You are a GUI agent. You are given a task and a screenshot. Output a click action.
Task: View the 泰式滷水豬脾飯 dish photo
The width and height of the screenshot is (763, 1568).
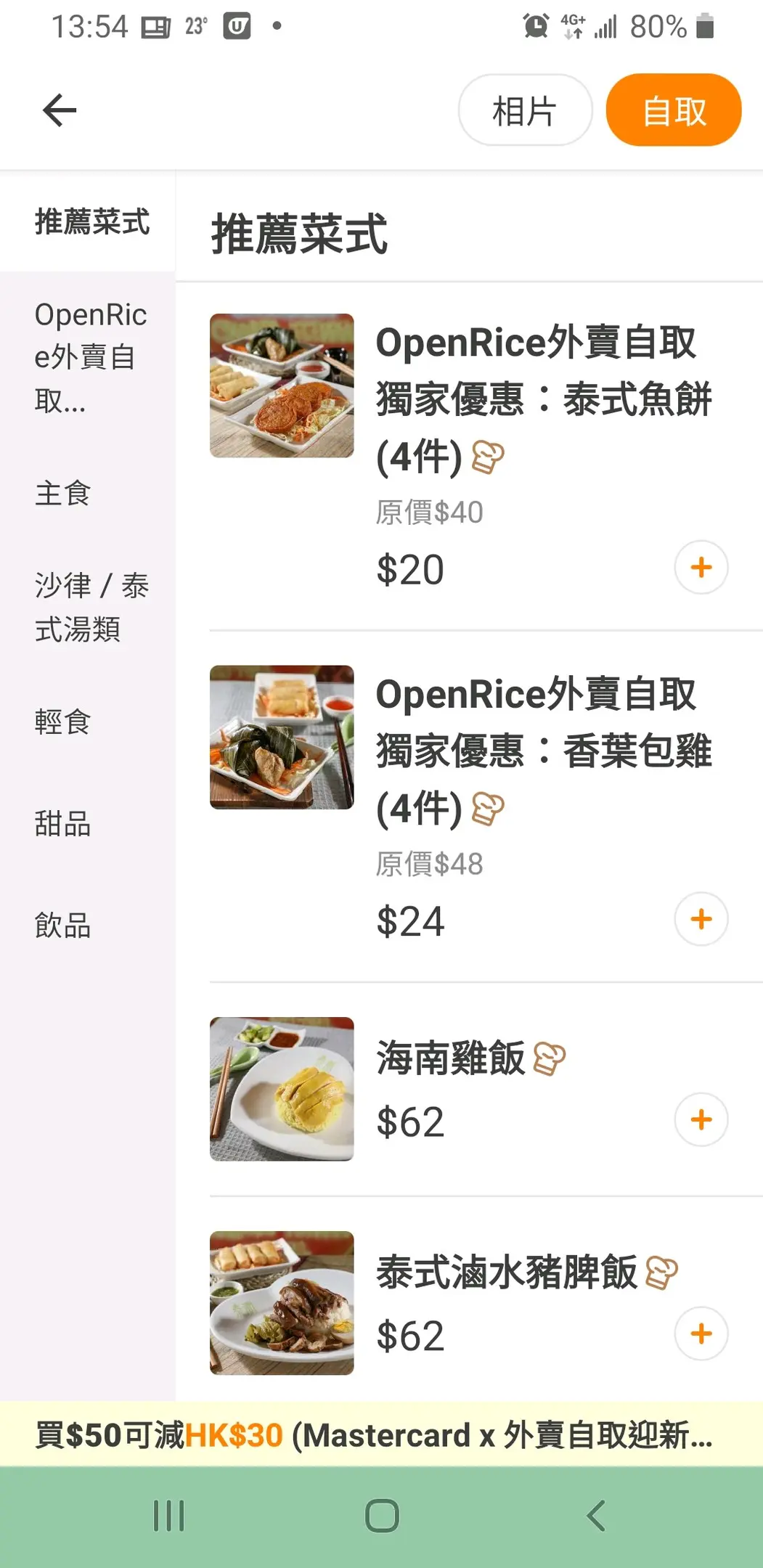coord(282,1303)
